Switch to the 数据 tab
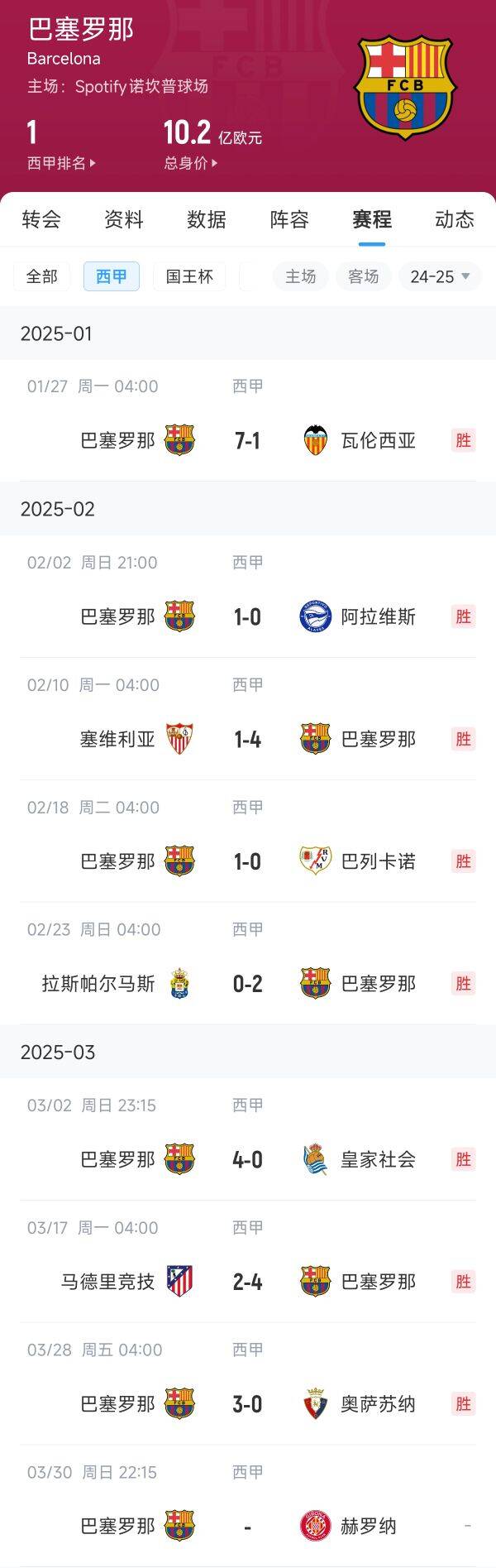The width and height of the screenshot is (496, 1568). click(x=207, y=219)
